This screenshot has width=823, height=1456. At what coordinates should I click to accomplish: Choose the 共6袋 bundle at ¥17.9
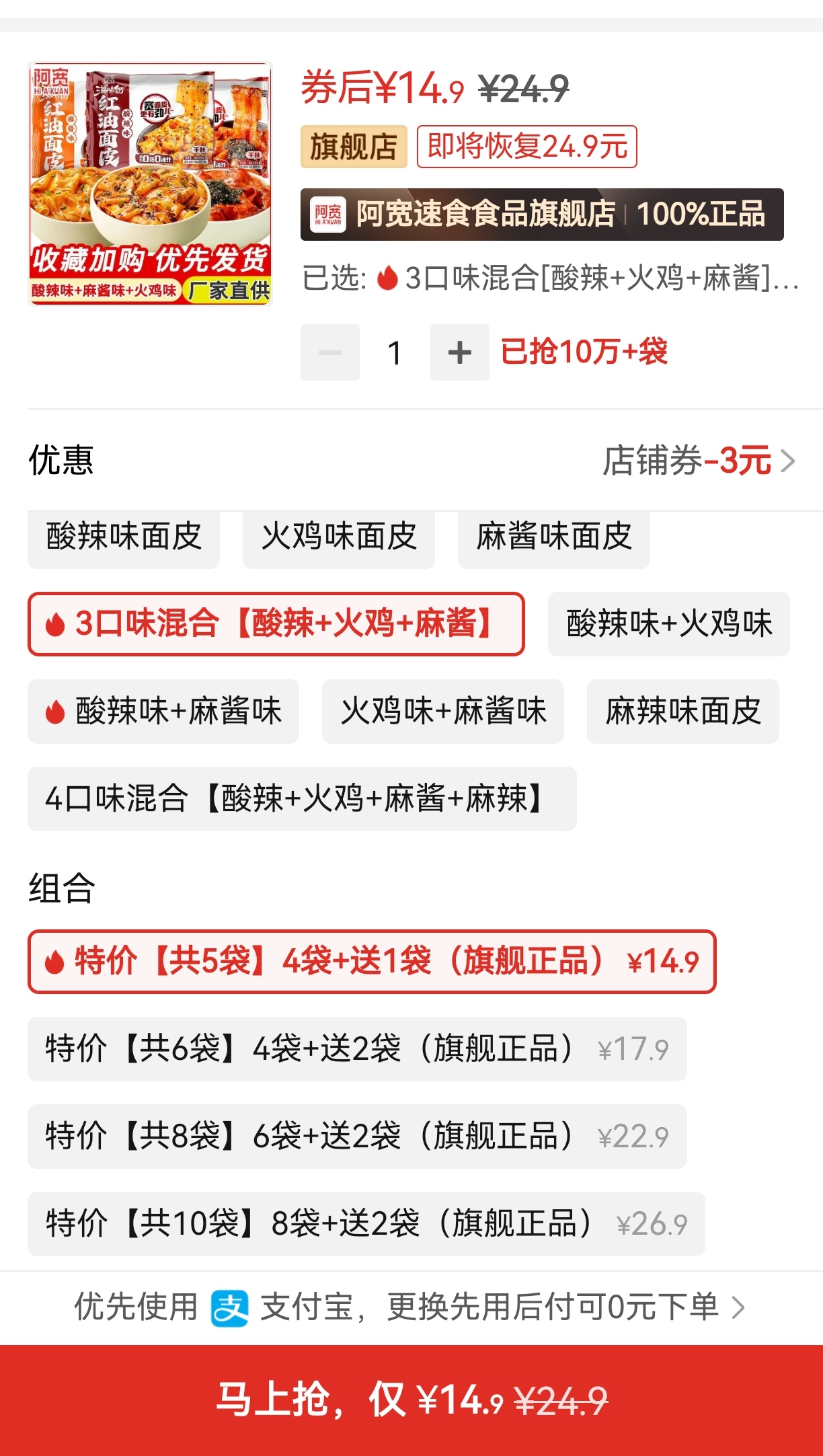356,1049
